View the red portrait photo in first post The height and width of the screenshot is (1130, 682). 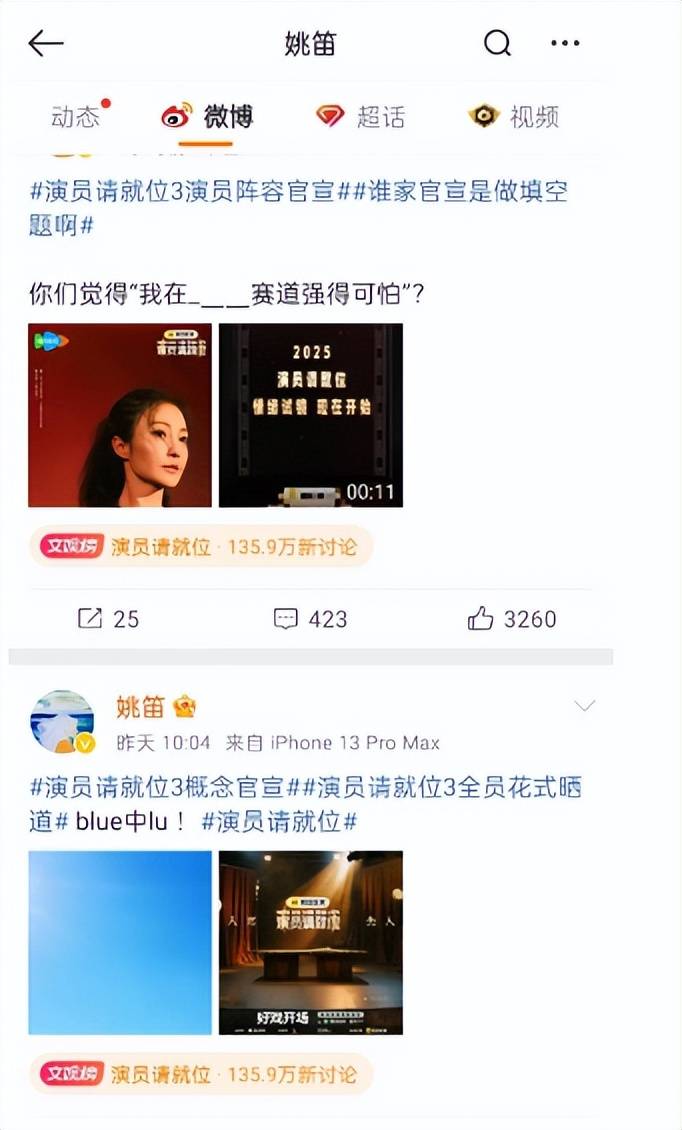click(120, 415)
